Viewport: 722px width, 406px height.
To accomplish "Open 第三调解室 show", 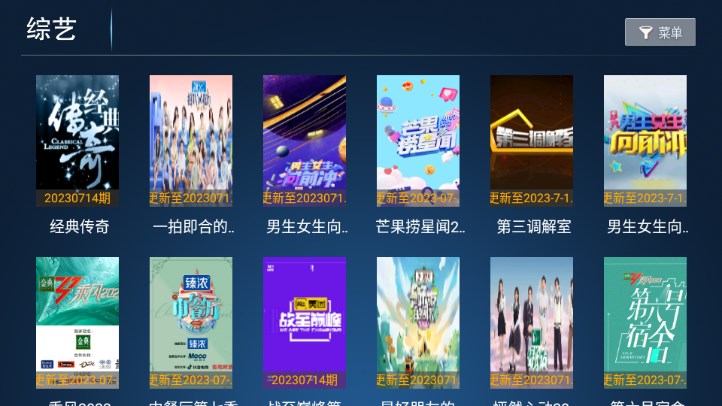I will coord(531,140).
